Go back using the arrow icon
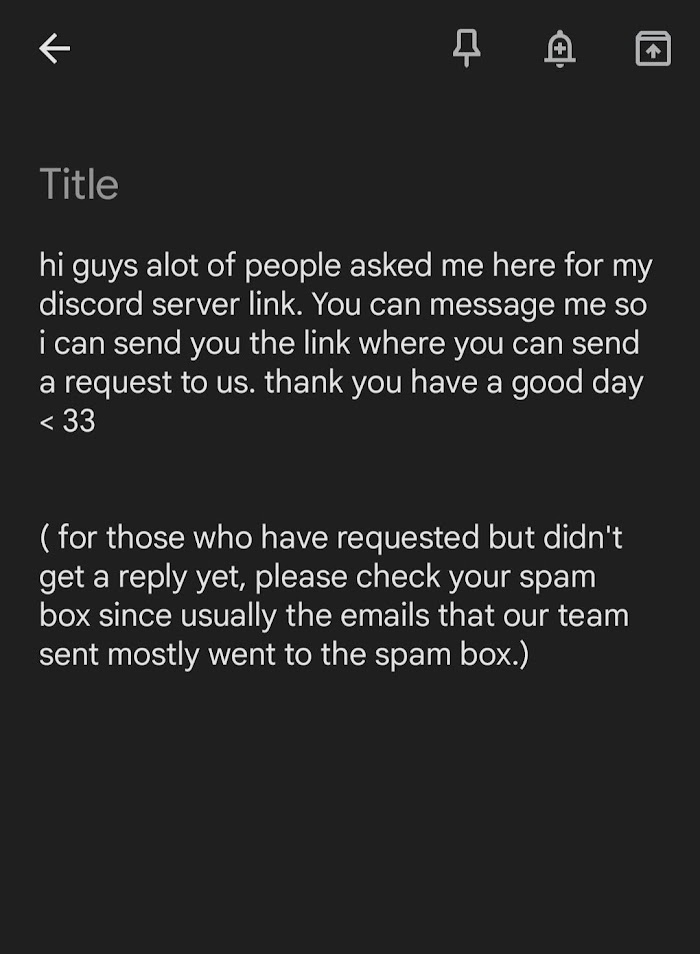Screen dimensions: 700x954 [55, 49]
